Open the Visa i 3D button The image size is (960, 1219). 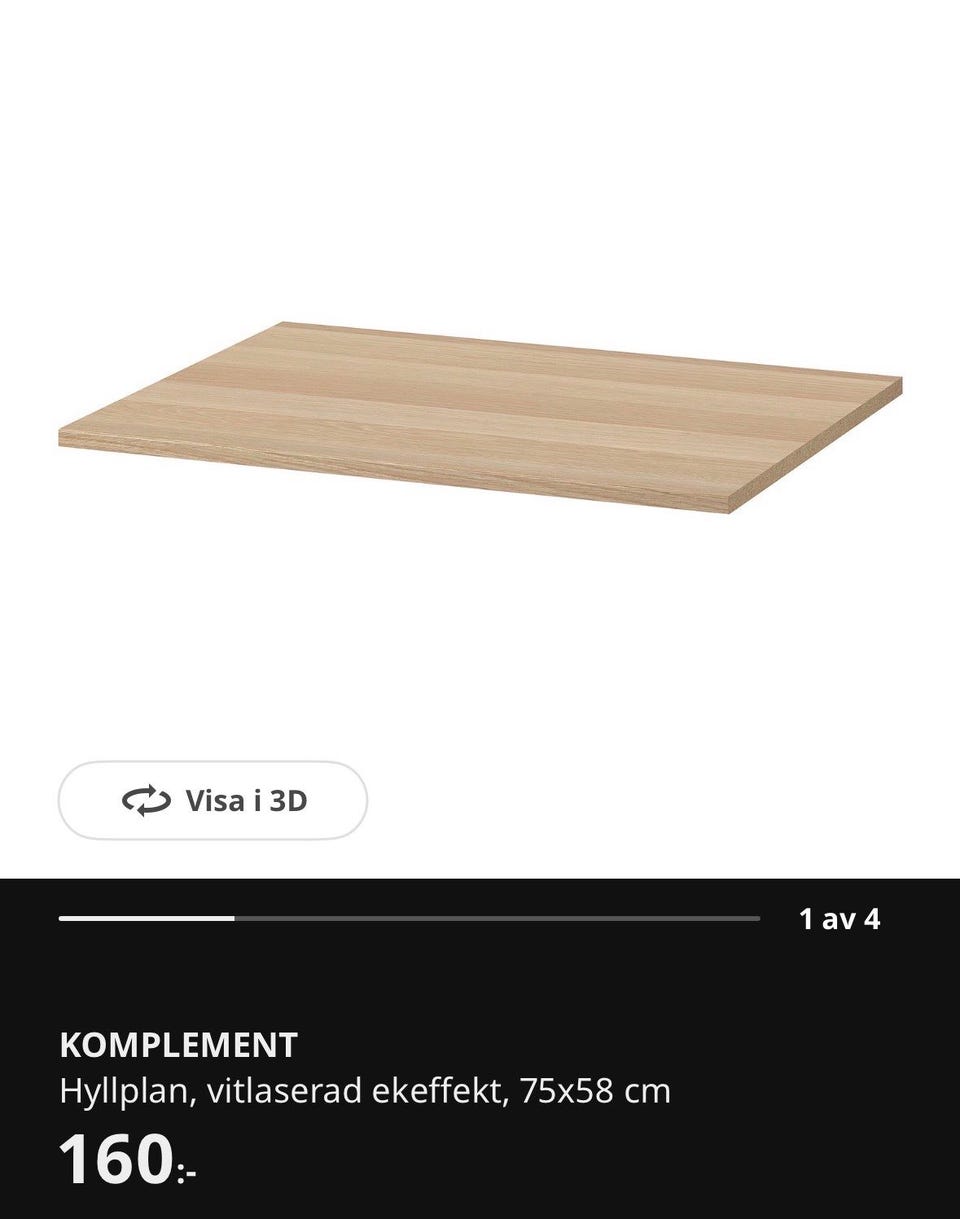pos(211,800)
